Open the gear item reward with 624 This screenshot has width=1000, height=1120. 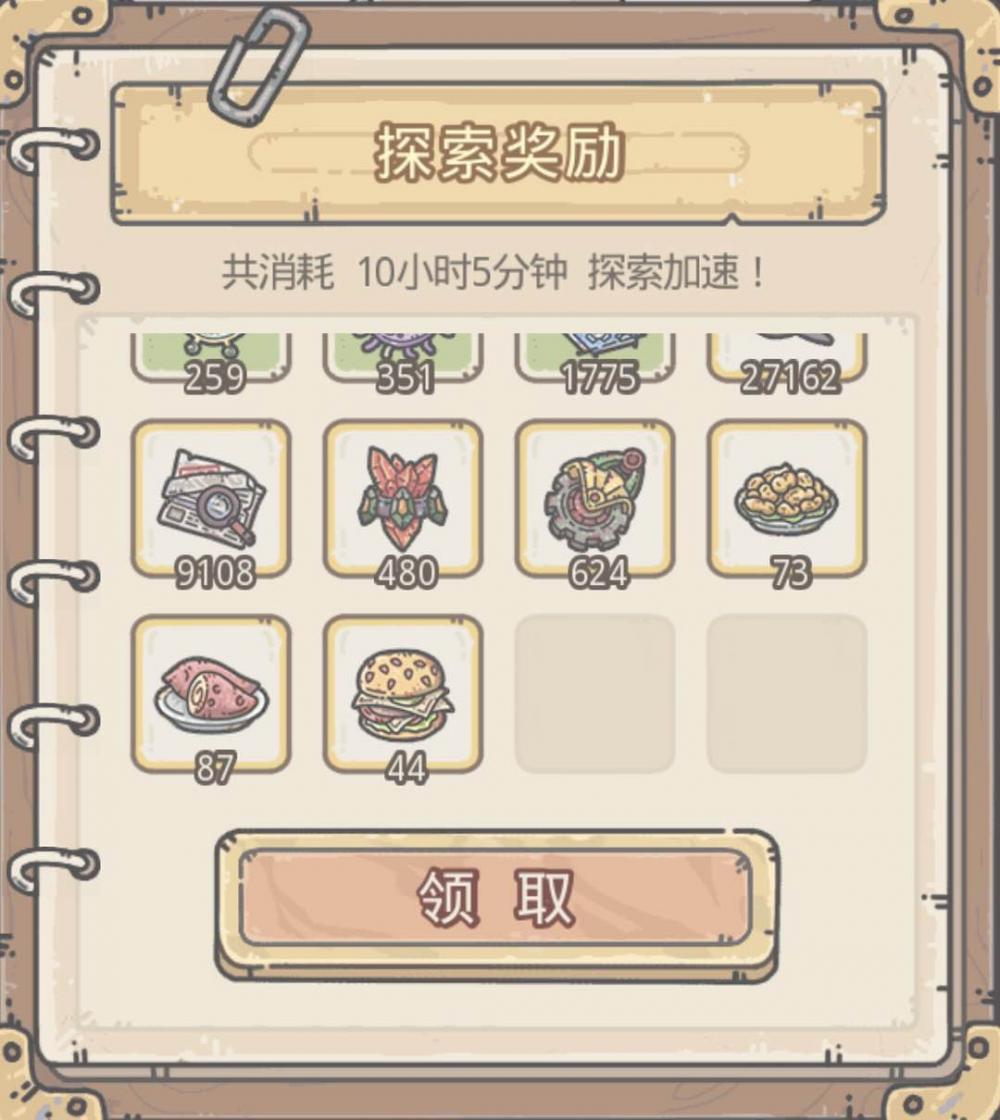[595, 497]
